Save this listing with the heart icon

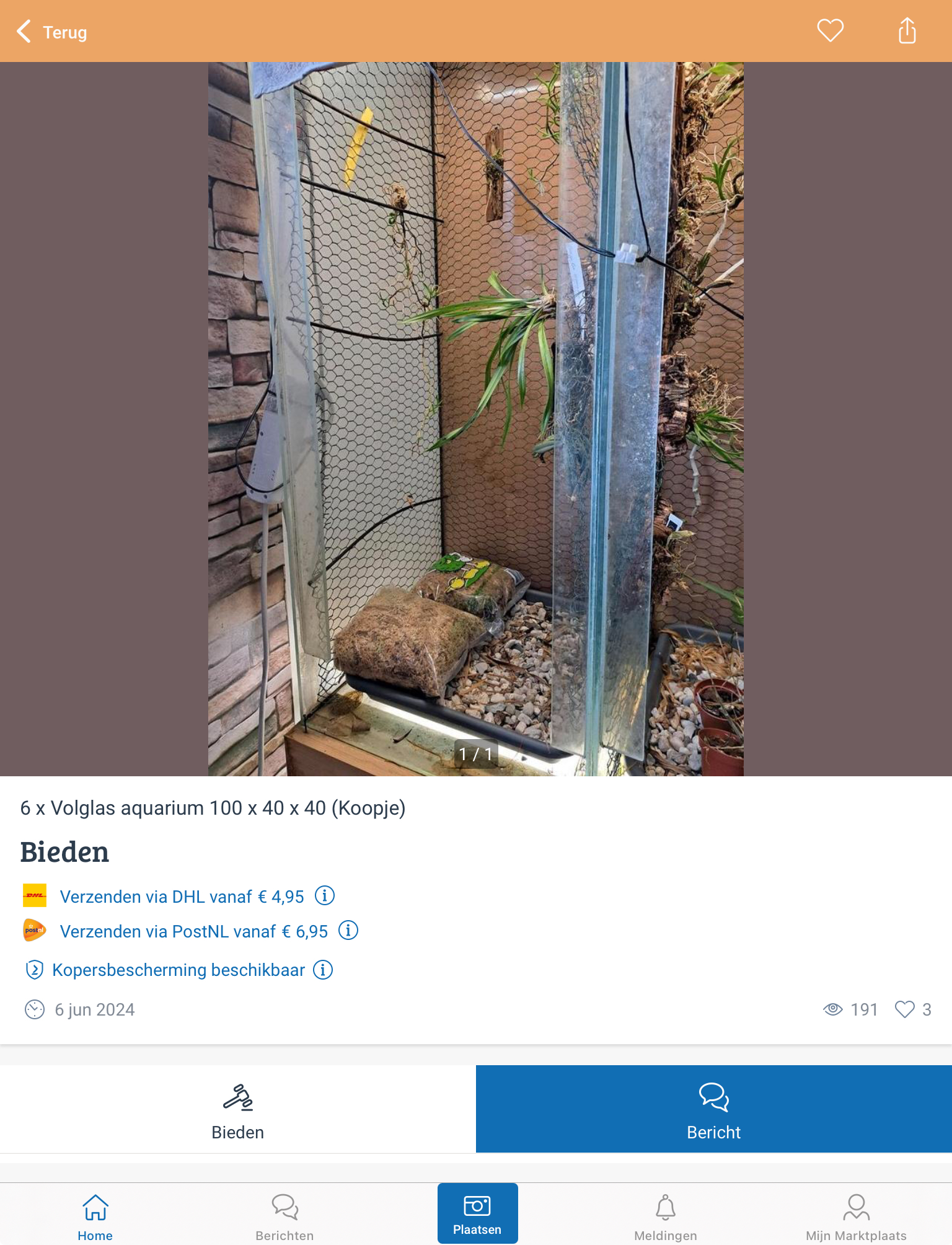pos(830,30)
